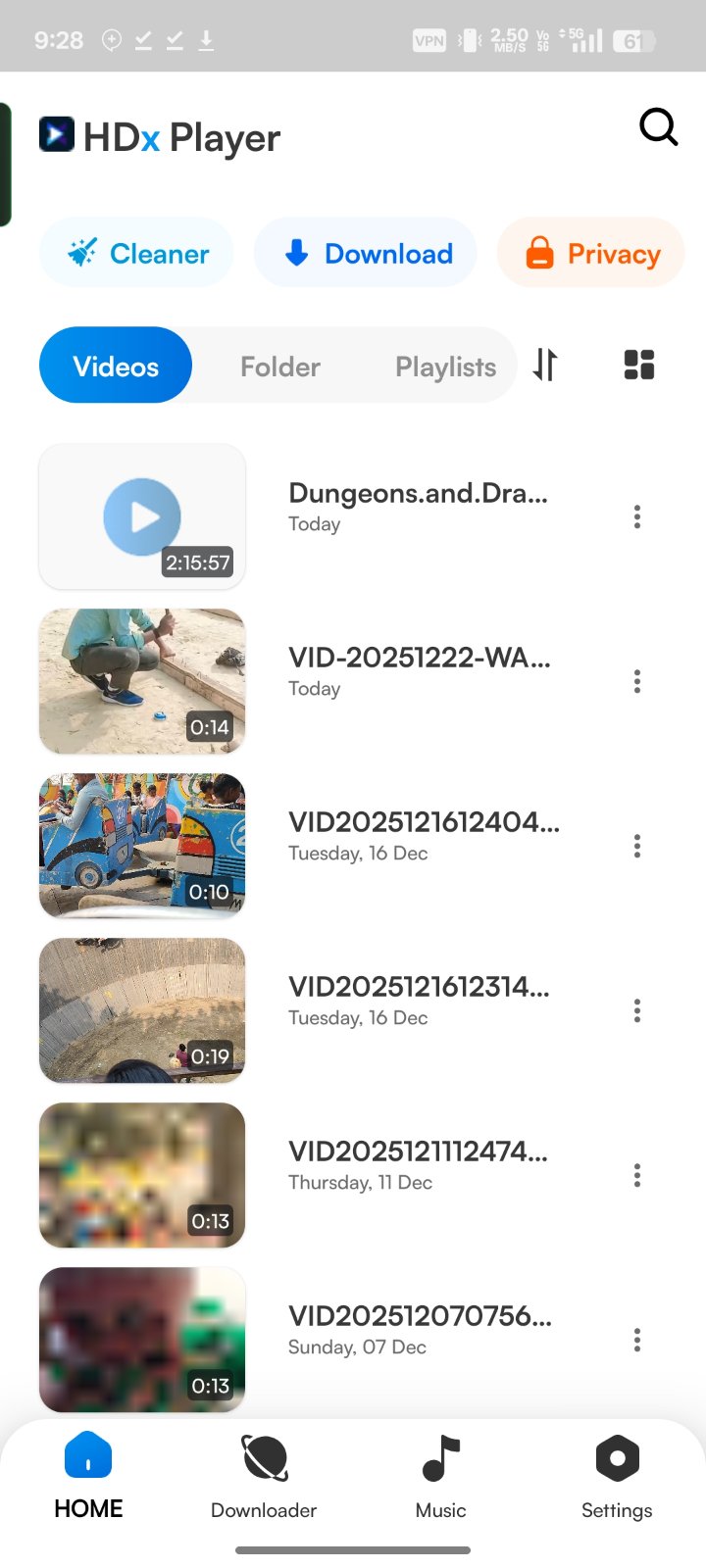Tap the Download button
Viewport: 706px width, 1568px height.
[x=366, y=253]
